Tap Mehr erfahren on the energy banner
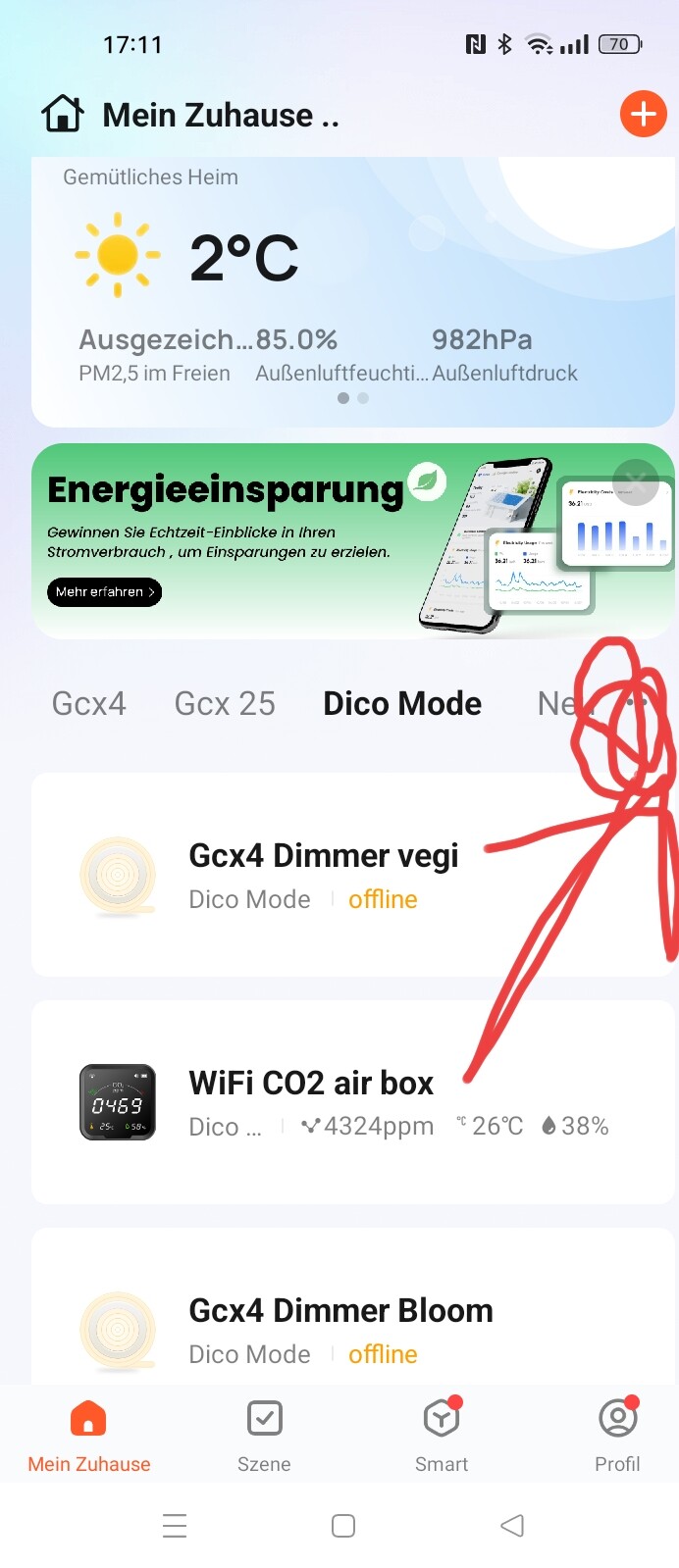Screen dimensions: 679x1568 pos(104,592)
